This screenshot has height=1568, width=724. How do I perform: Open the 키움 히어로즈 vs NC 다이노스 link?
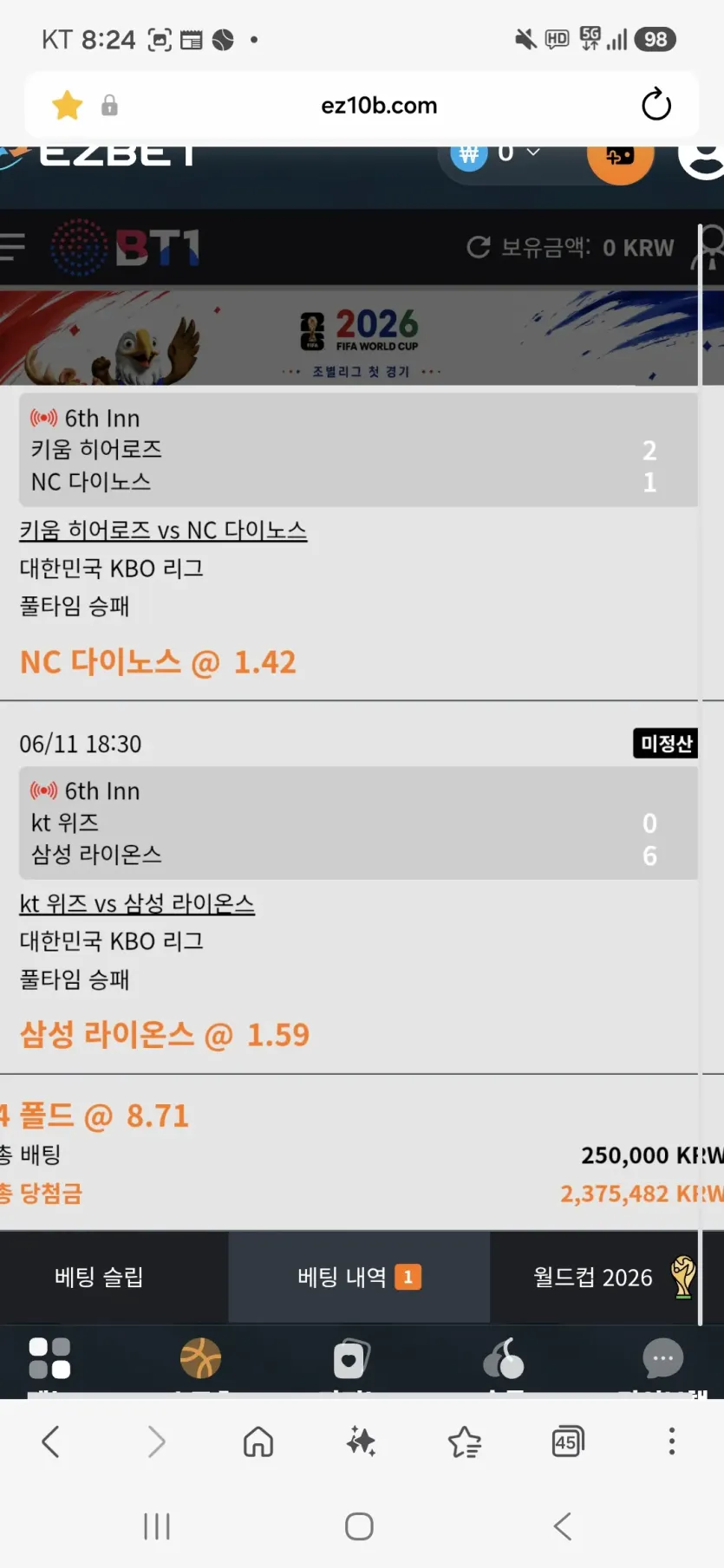coord(163,530)
